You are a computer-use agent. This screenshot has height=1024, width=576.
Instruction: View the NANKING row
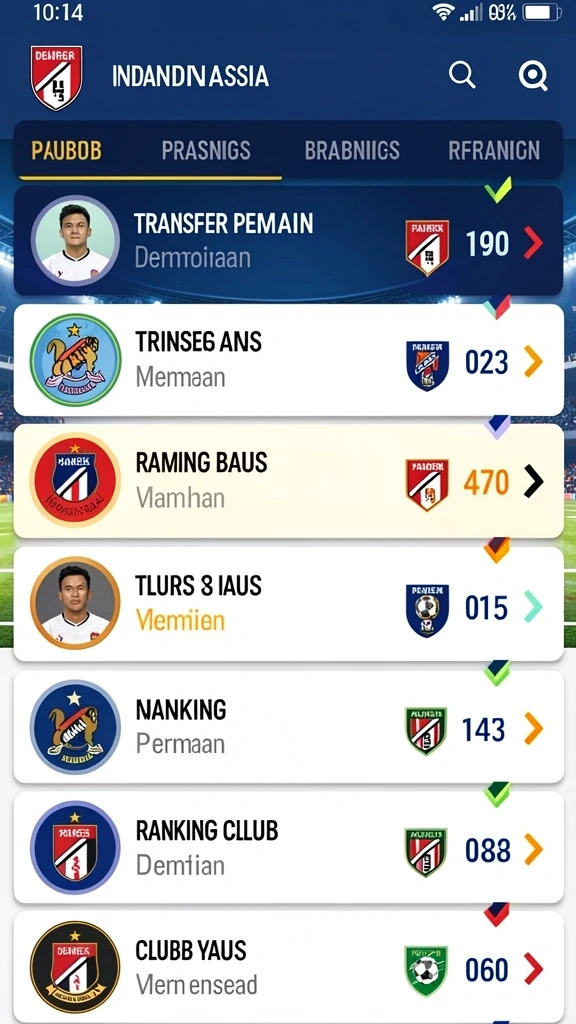pos(288,726)
